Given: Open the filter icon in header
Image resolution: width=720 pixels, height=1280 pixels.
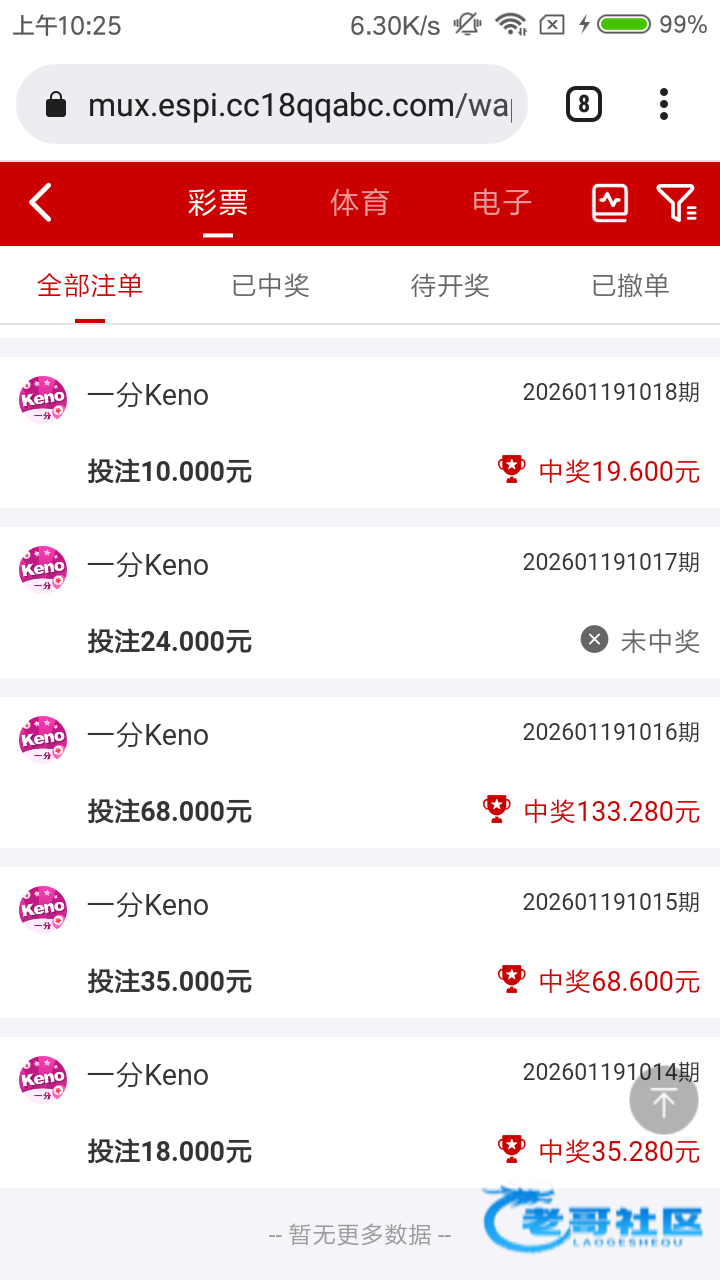Looking at the screenshot, I should [676, 203].
